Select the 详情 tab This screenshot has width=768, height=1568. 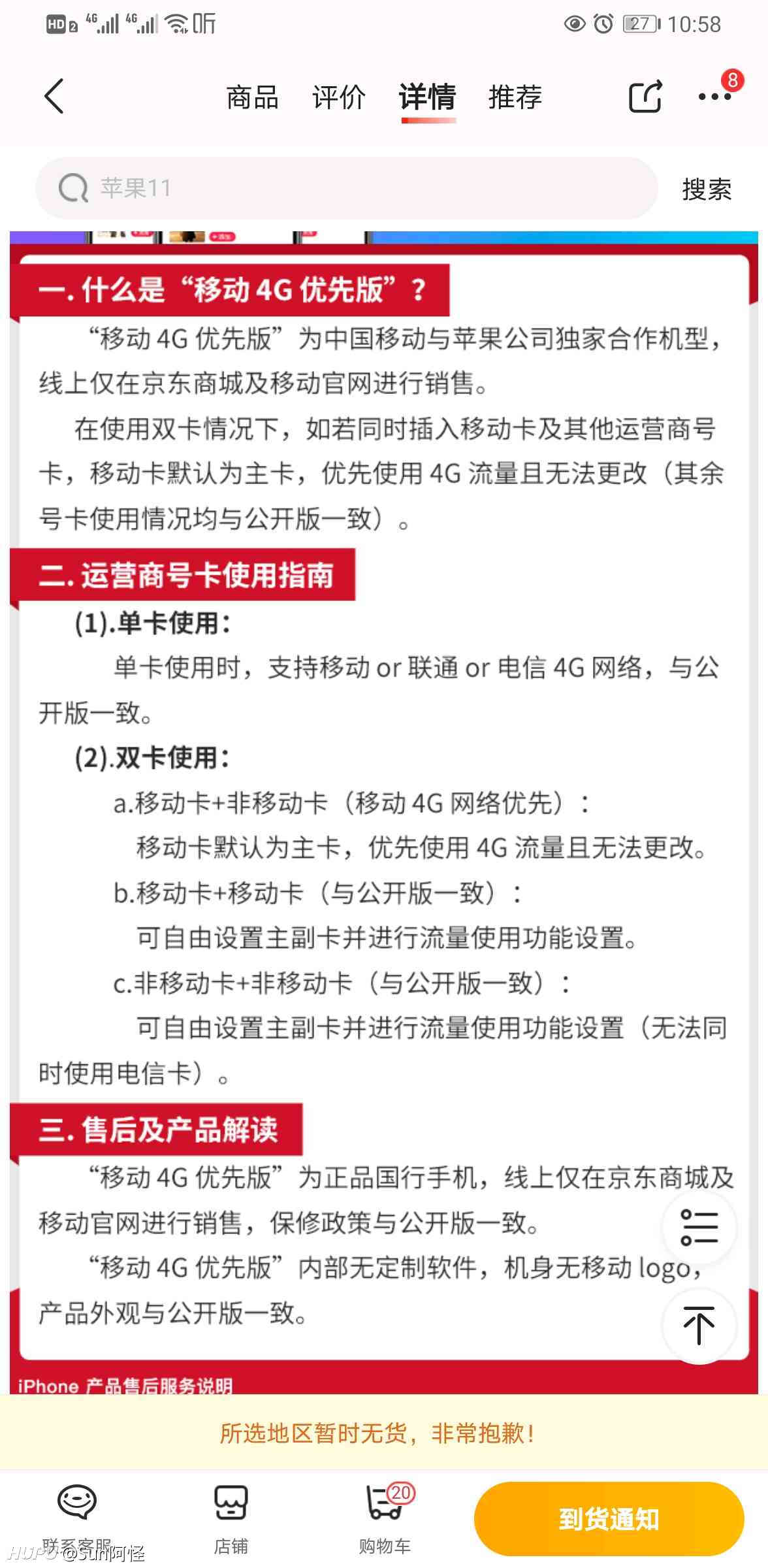pos(428,97)
